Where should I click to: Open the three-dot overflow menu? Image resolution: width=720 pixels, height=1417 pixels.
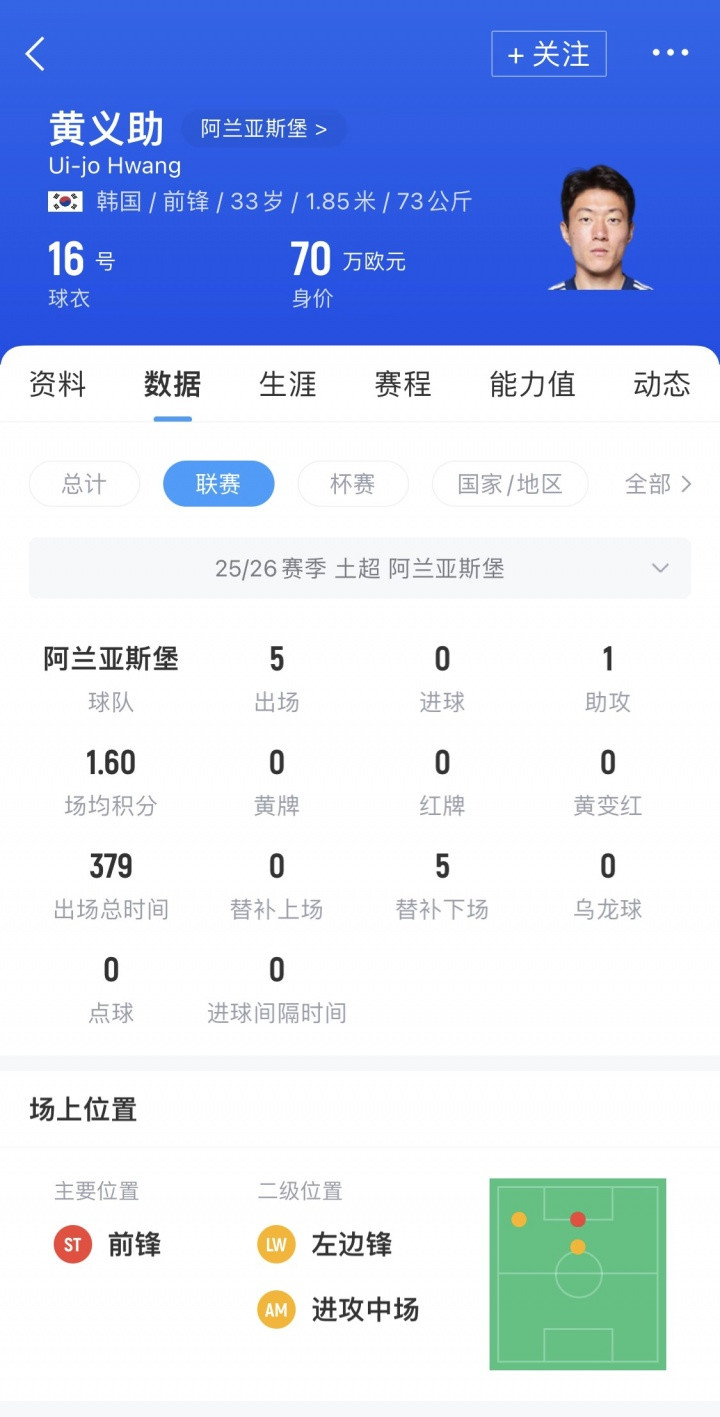coord(670,53)
